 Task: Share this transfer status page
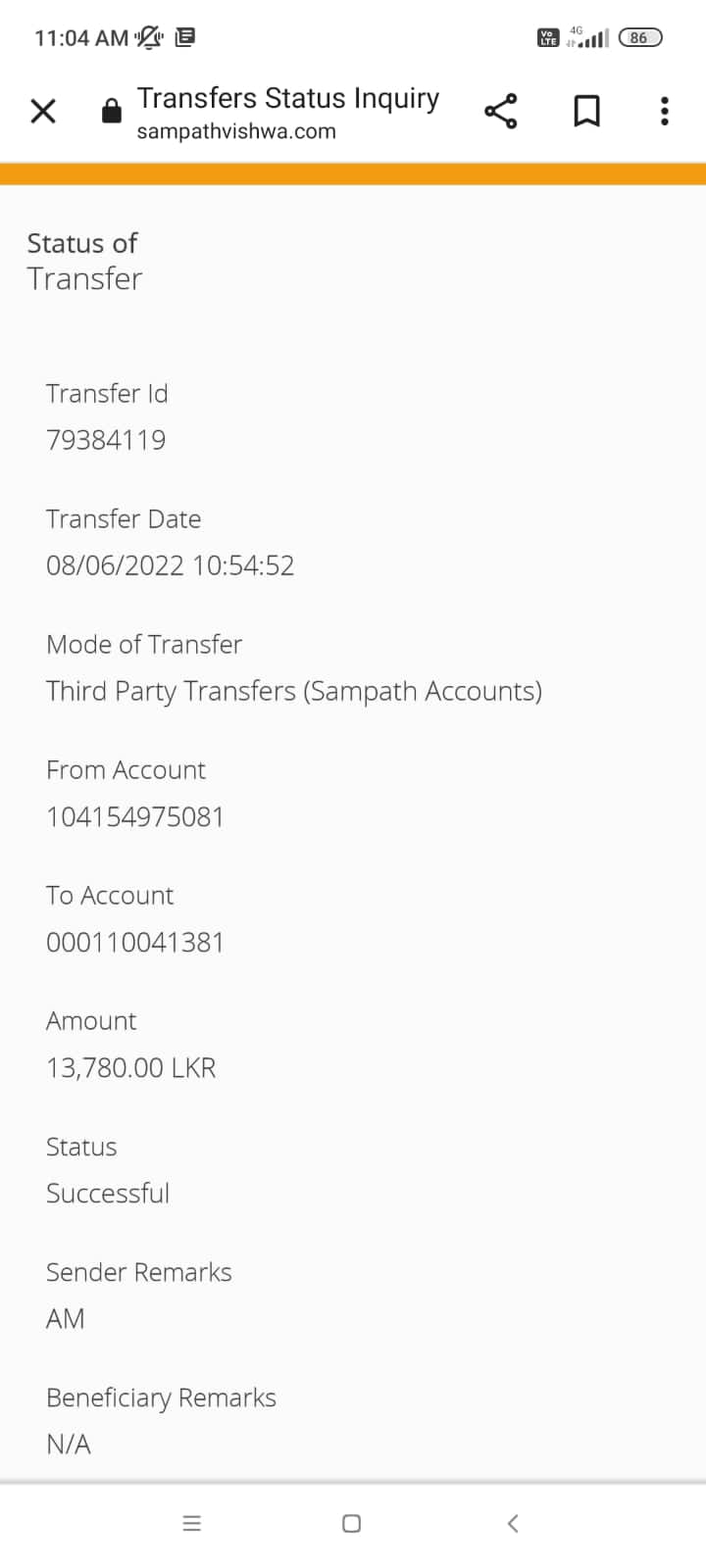tap(500, 112)
